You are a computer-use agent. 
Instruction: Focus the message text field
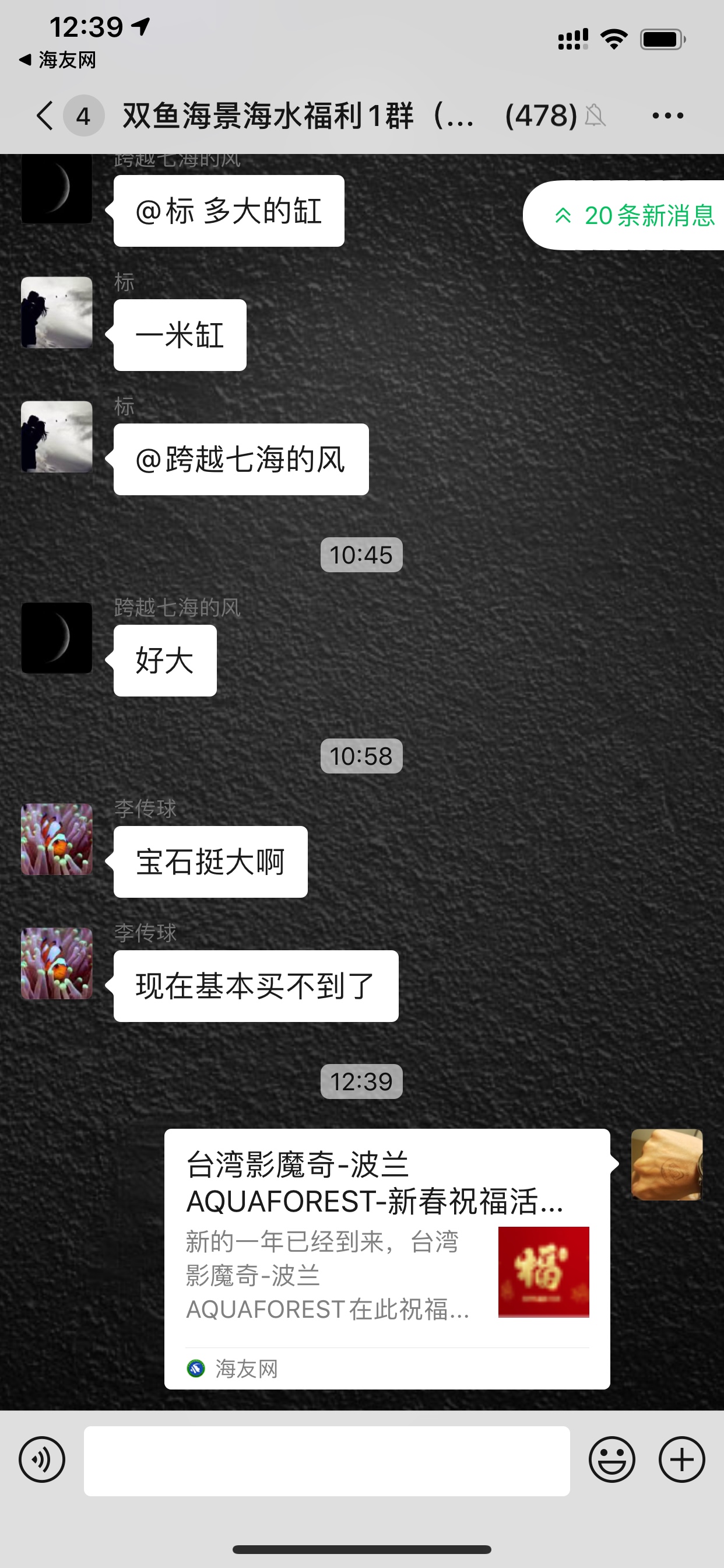(326, 1460)
